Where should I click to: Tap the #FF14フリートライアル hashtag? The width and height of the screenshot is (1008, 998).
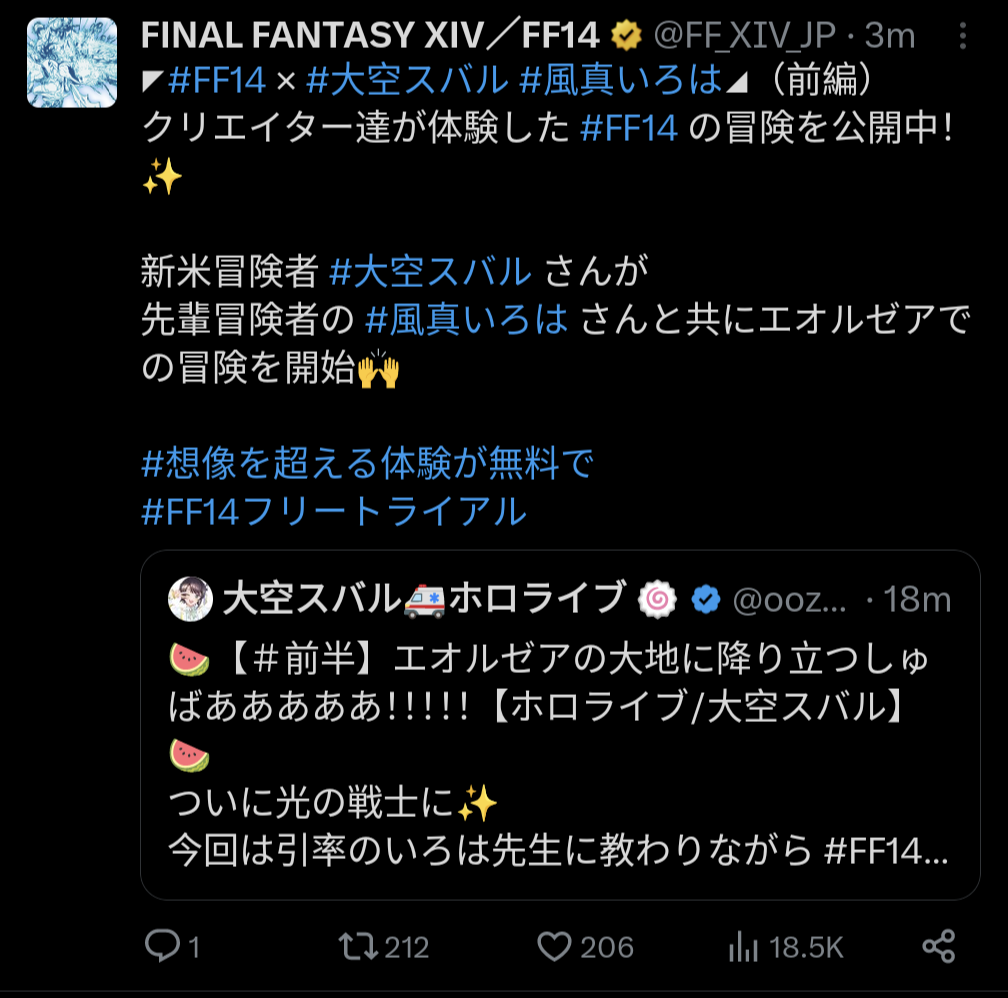coord(334,511)
